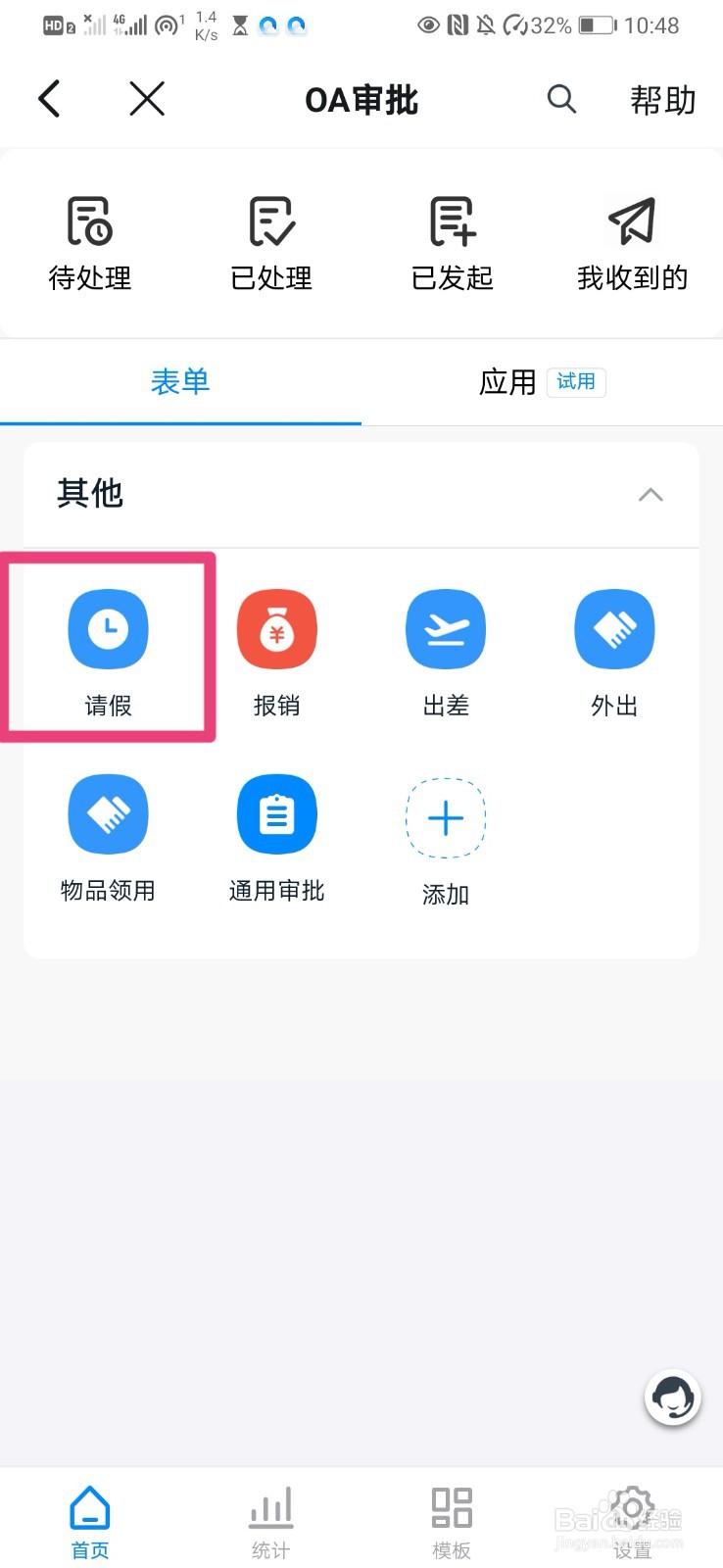The width and height of the screenshot is (723, 1568).
Task: Add a new approval form template
Action: tap(446, 831)
